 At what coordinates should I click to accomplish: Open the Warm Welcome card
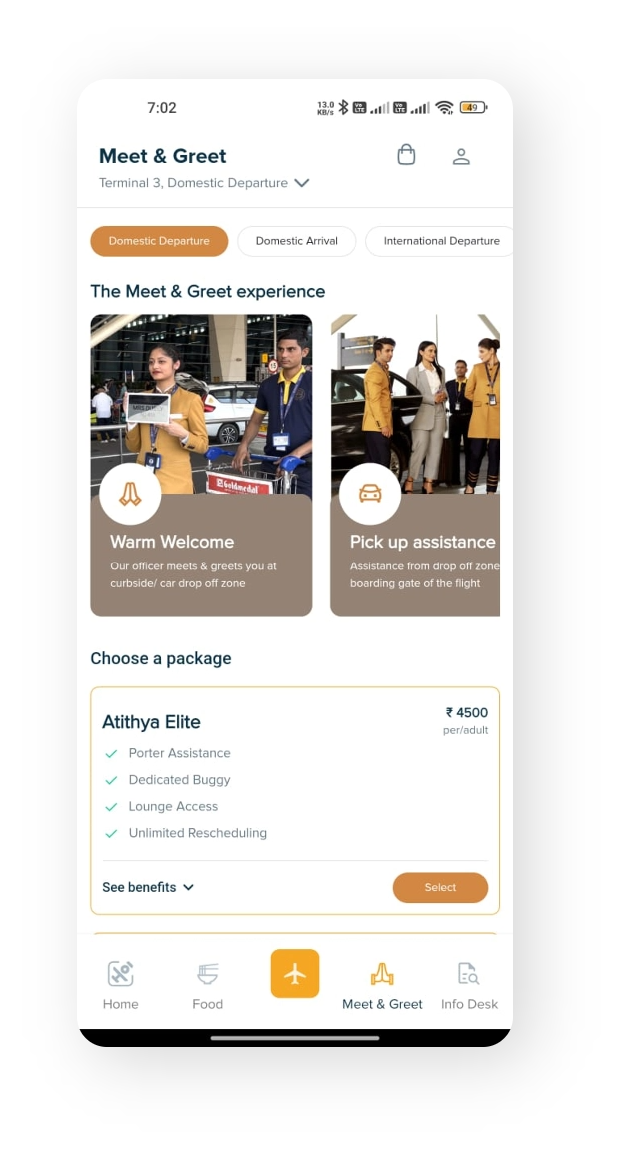[201, 465]
